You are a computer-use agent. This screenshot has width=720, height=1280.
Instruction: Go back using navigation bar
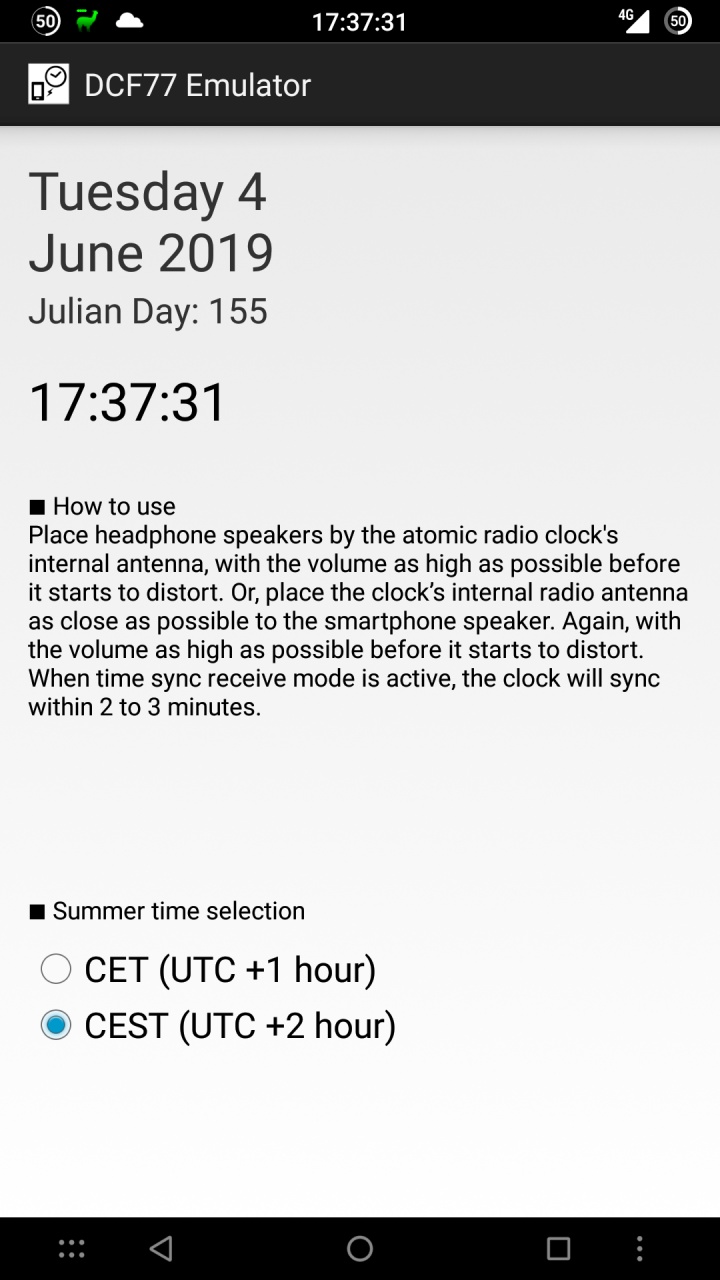[x=160, y=1248]
